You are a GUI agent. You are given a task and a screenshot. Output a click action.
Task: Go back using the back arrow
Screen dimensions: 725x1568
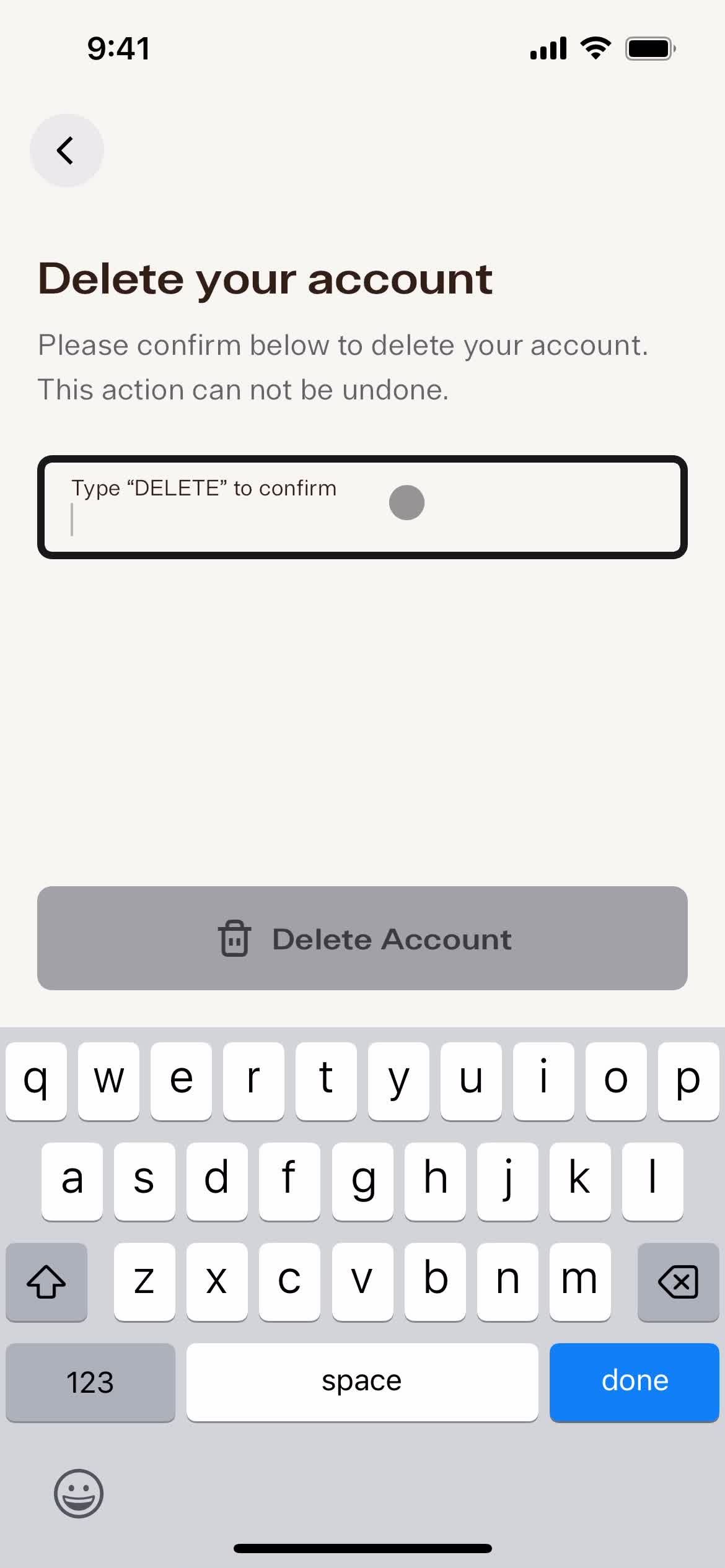click(66, 150)
